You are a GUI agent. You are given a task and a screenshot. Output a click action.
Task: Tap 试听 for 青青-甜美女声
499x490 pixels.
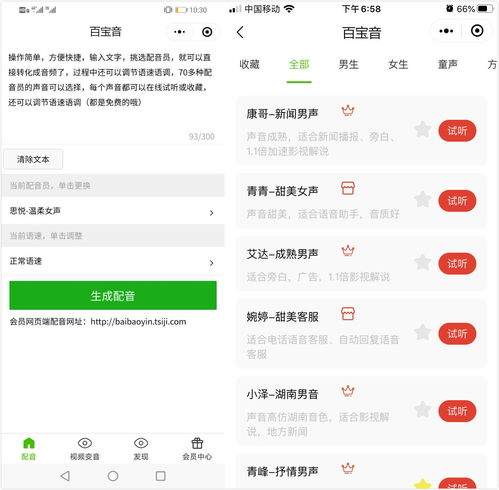click(x=457, y=201)
